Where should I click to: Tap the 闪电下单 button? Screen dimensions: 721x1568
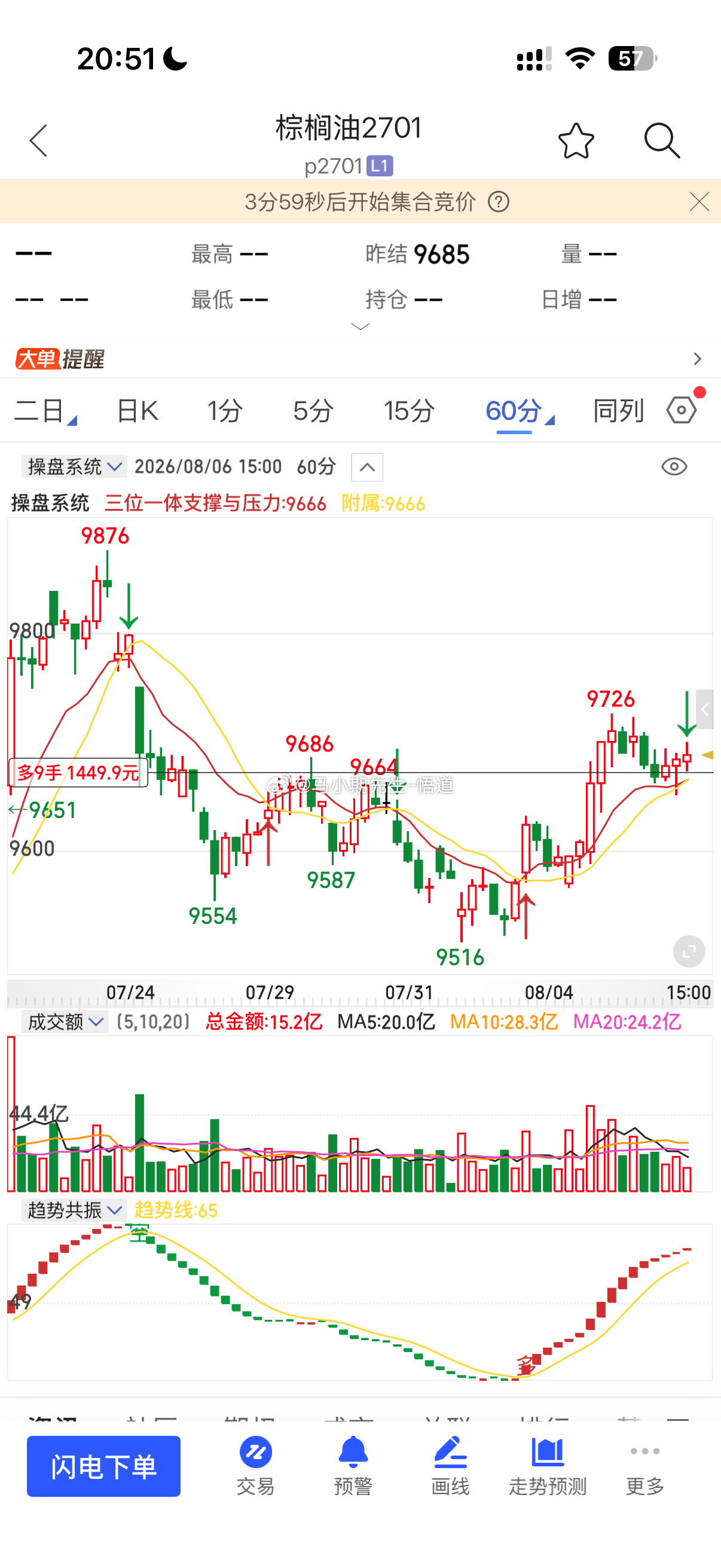point(103,1466)
